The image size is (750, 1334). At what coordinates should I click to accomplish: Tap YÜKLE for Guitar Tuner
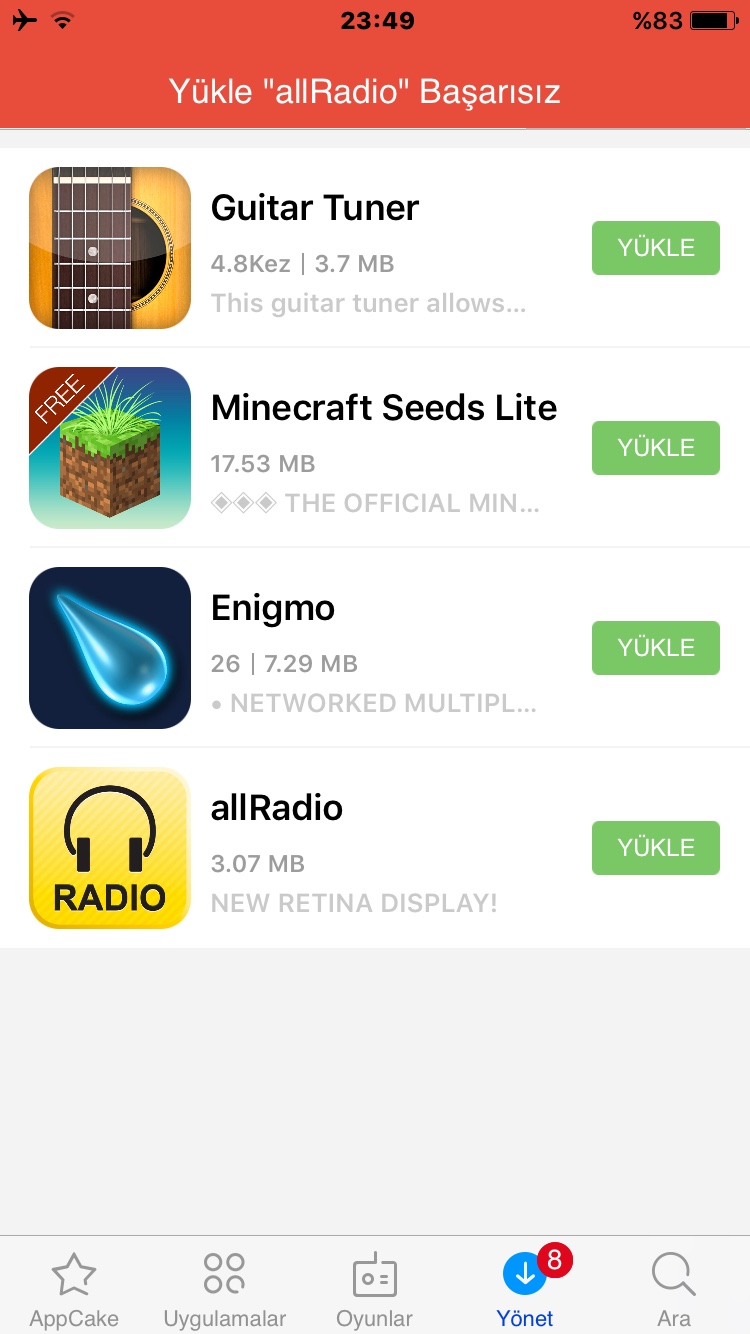click(x=655, y=248)
